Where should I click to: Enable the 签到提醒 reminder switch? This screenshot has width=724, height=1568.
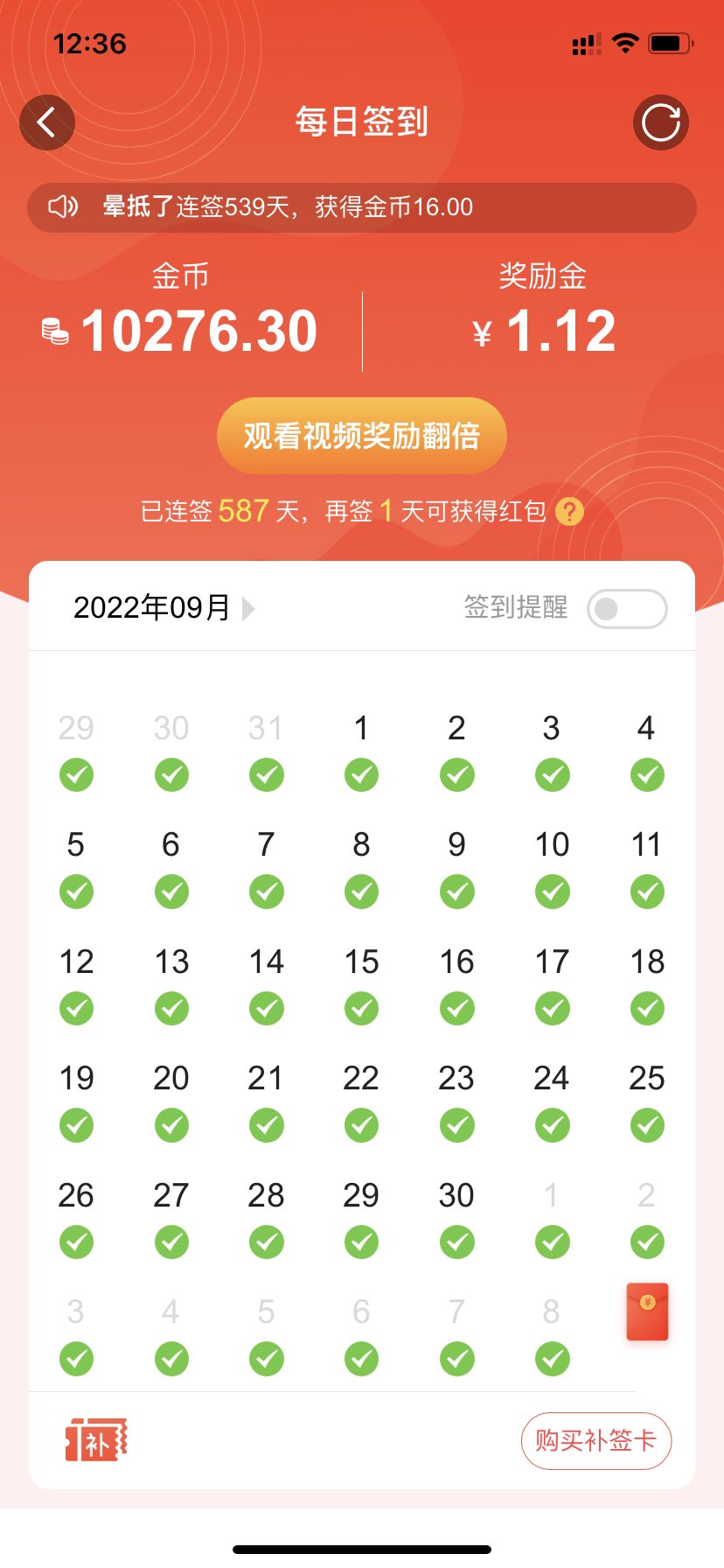click(627, 609)
